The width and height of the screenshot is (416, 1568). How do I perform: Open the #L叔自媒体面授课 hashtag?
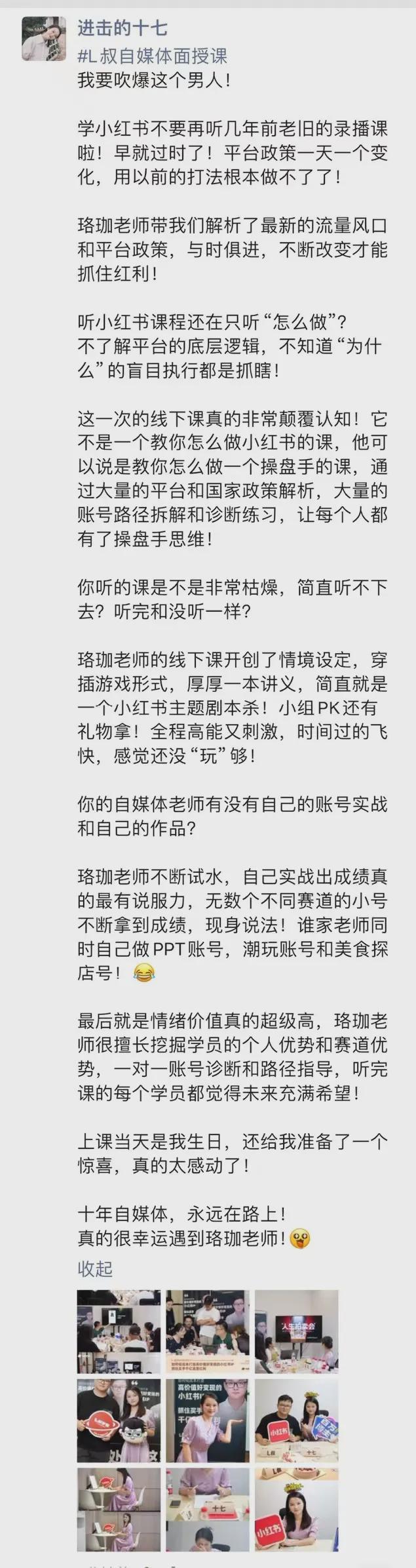pos(153,56)
